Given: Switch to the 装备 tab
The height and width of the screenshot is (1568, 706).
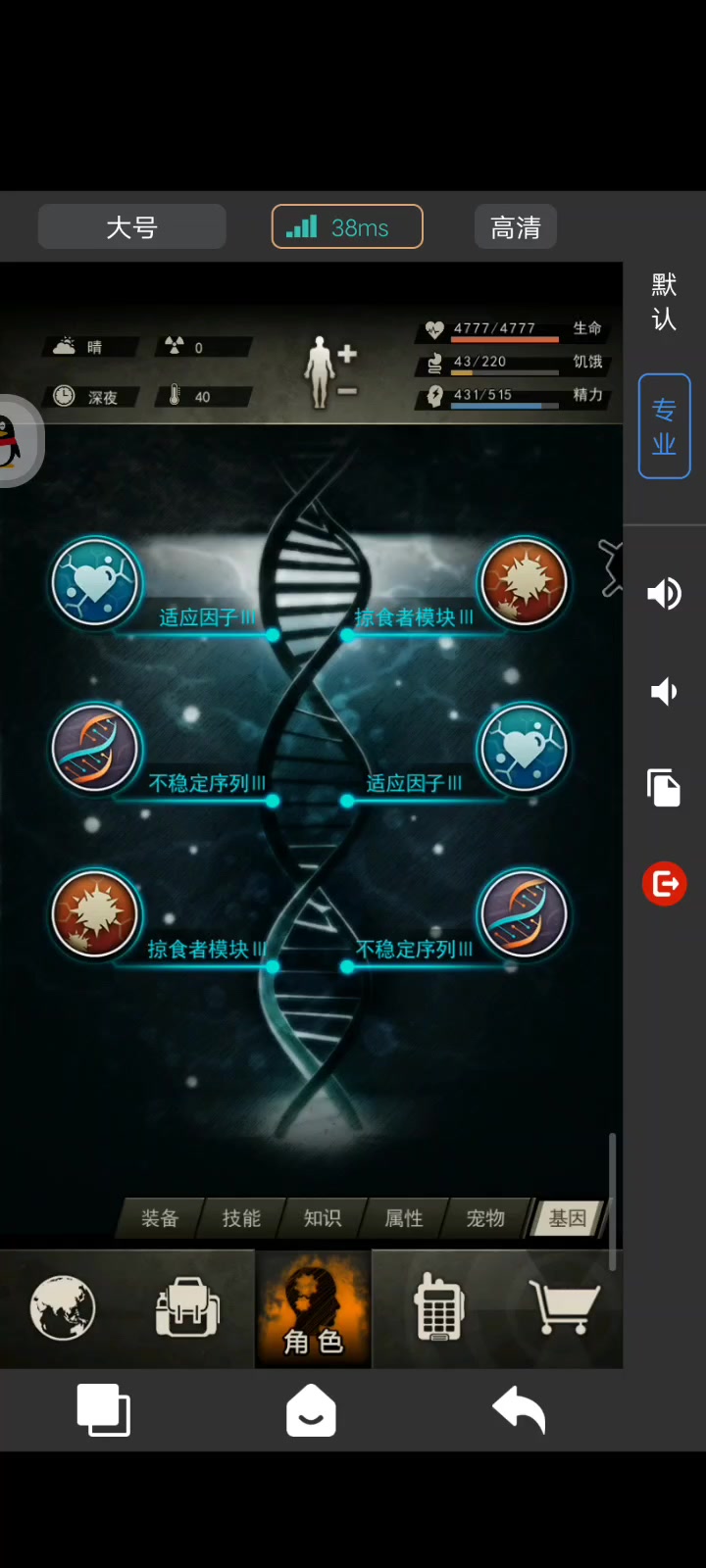Looking at the screenshot, I should (160, 1218).
